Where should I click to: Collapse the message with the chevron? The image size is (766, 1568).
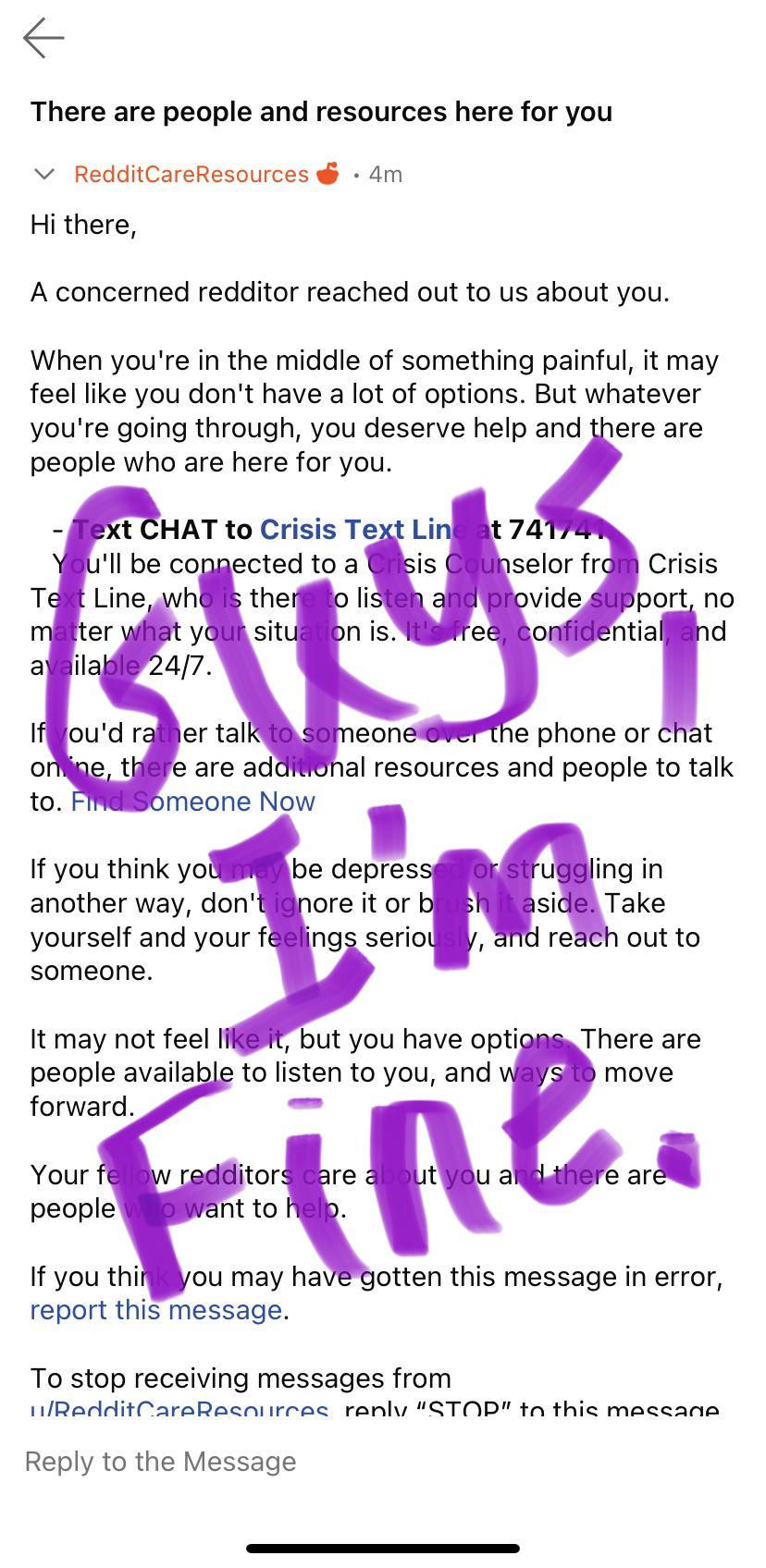pos(43,174)
